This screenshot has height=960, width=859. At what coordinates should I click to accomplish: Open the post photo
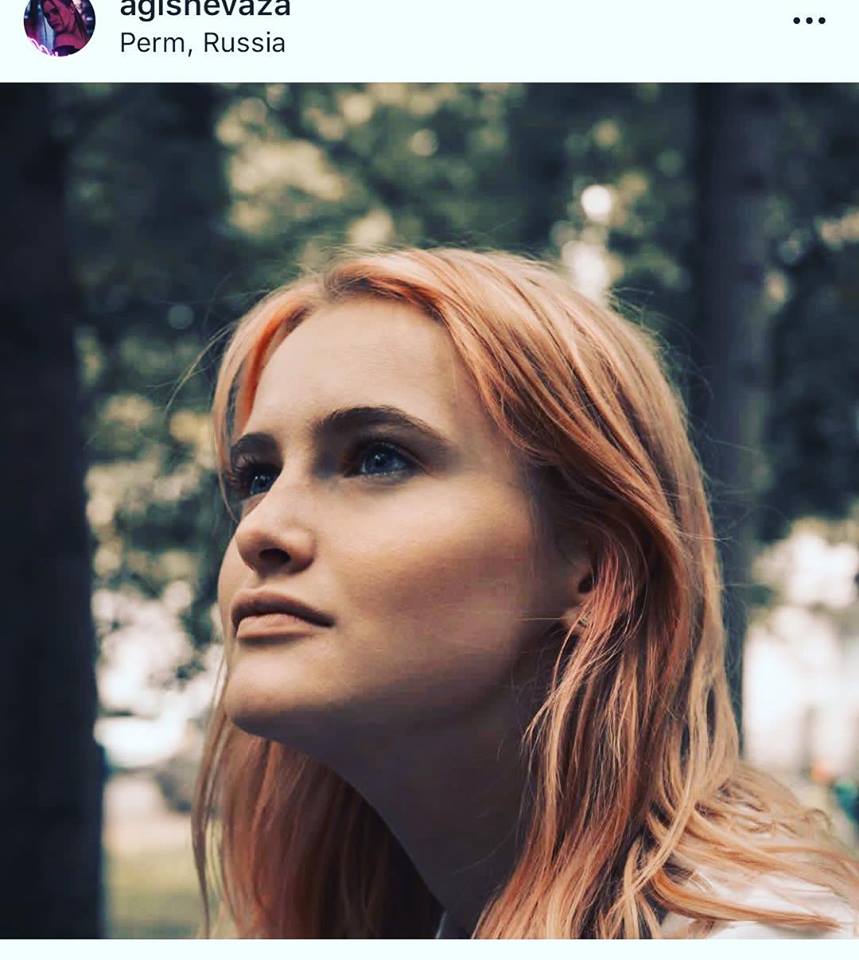430,510
